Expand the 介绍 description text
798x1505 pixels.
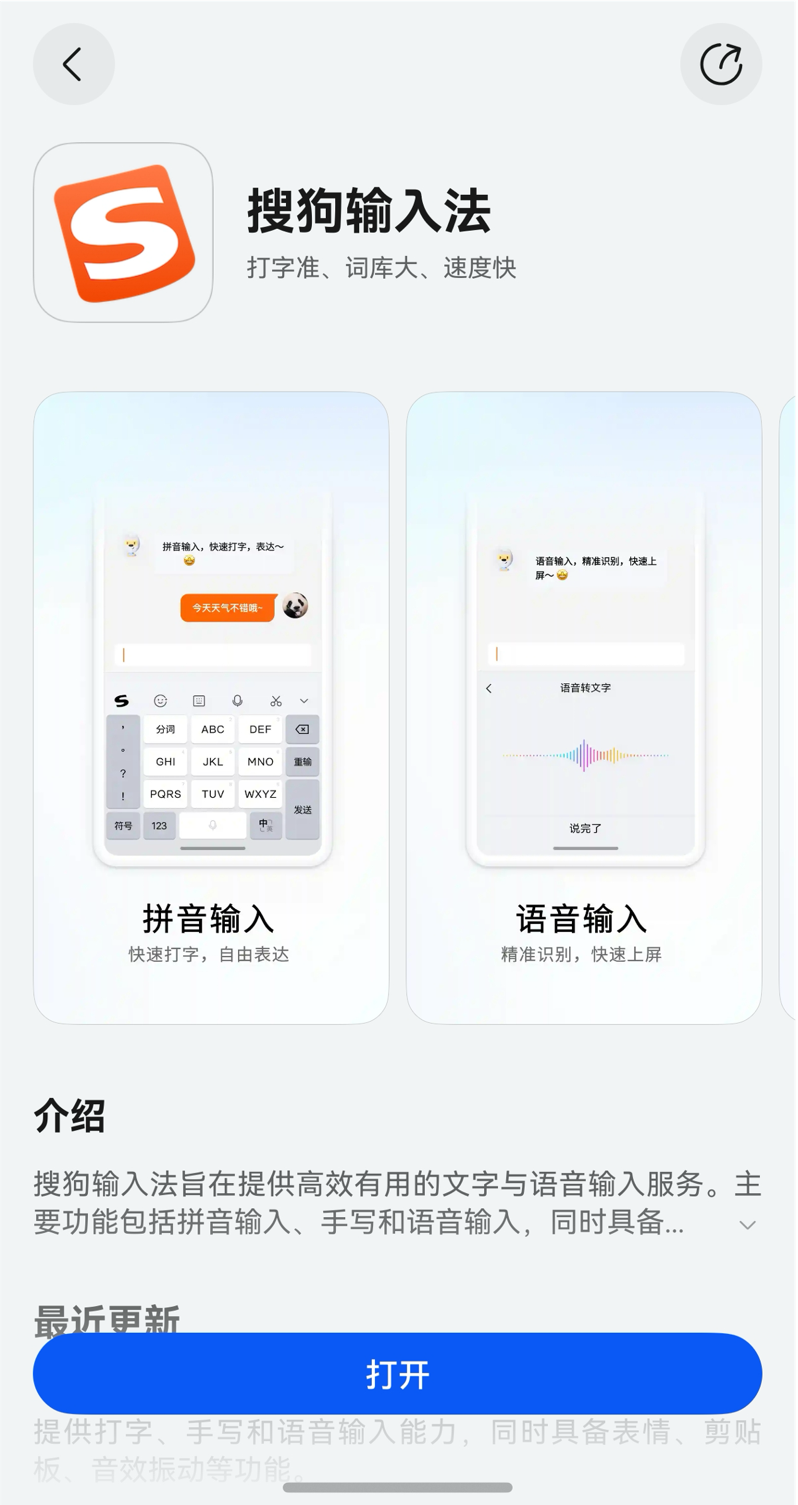coord(746,1224)
